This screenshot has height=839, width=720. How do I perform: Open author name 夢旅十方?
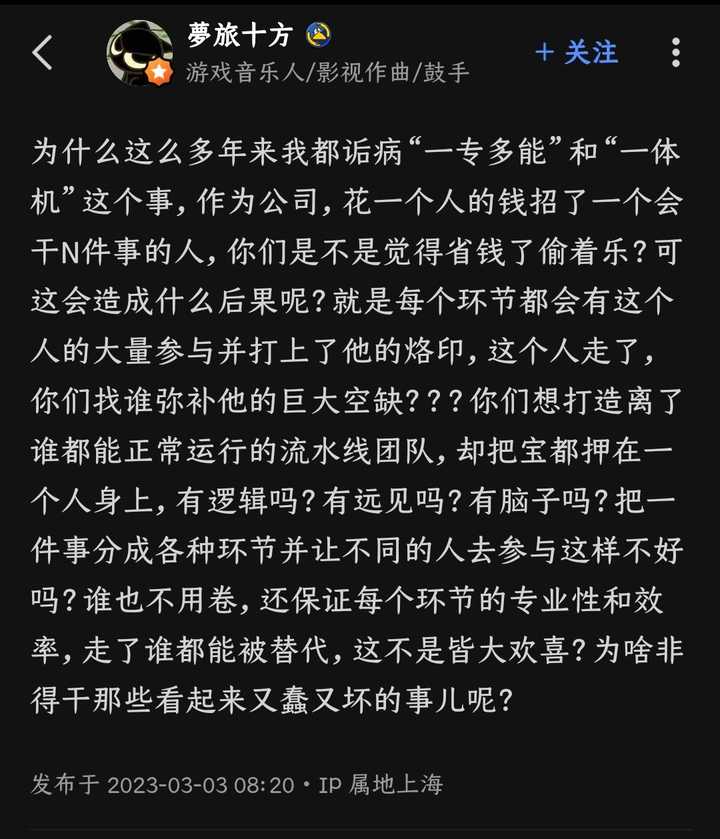240,35
